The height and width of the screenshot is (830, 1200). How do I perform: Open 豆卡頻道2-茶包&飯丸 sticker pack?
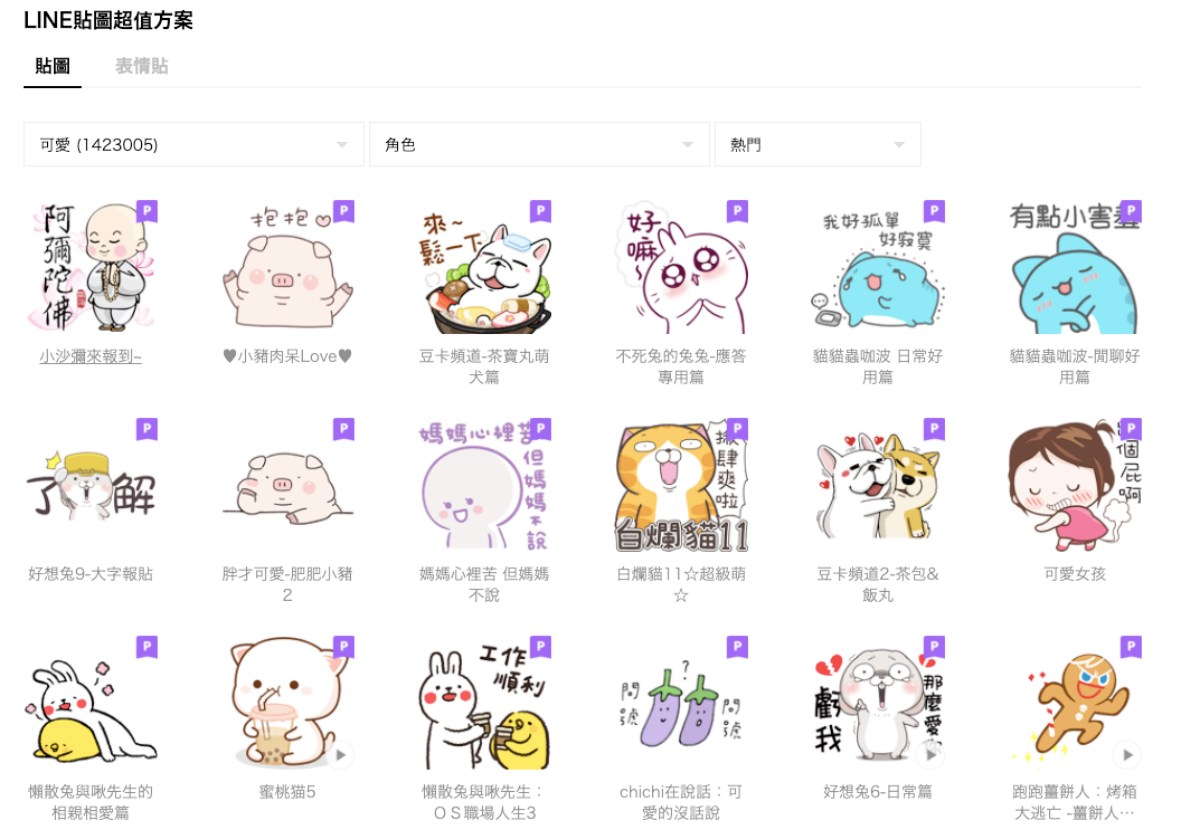[878, 486]
